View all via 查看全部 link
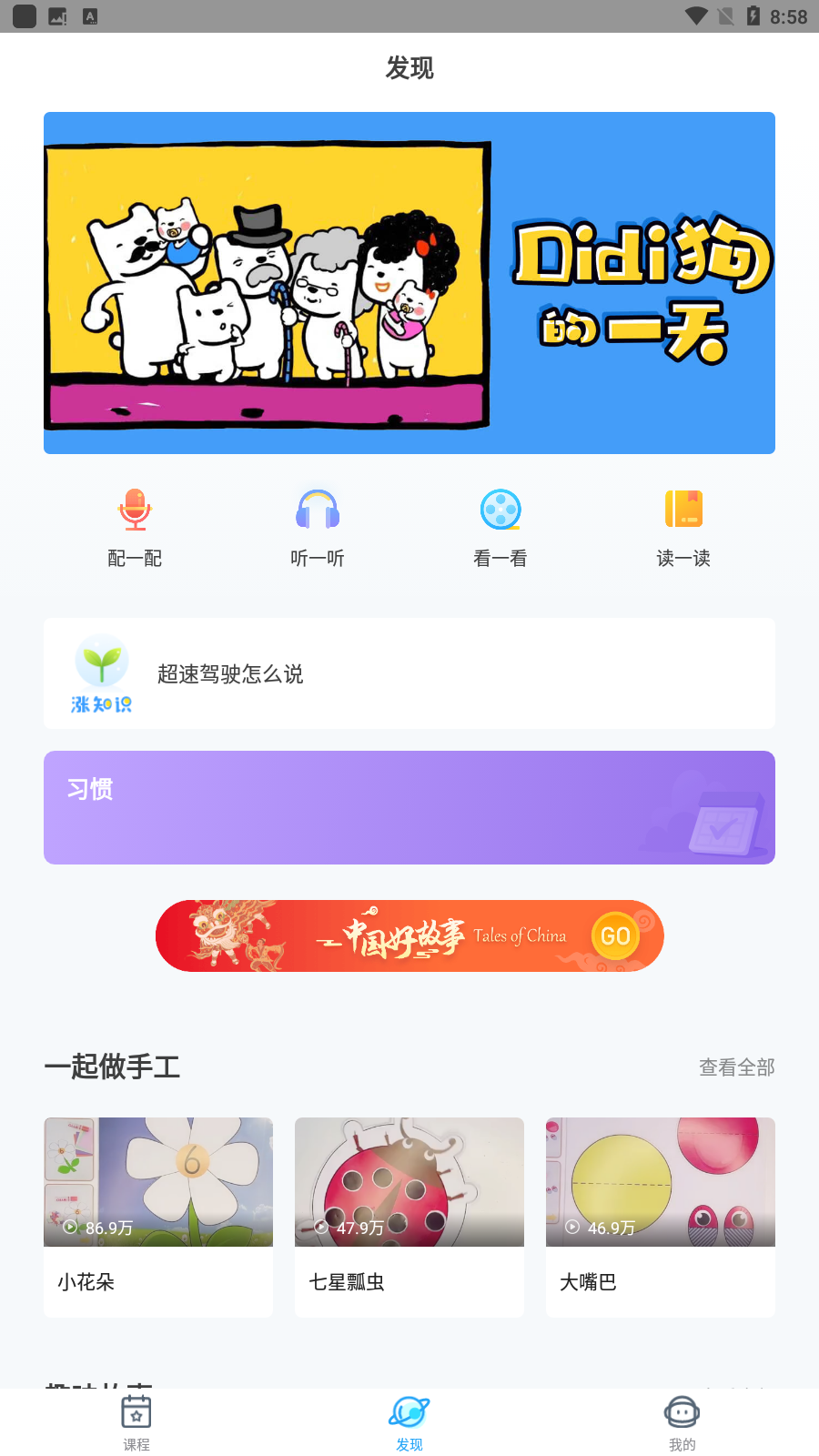819x1456 pixels. (x=736, y=1067)
